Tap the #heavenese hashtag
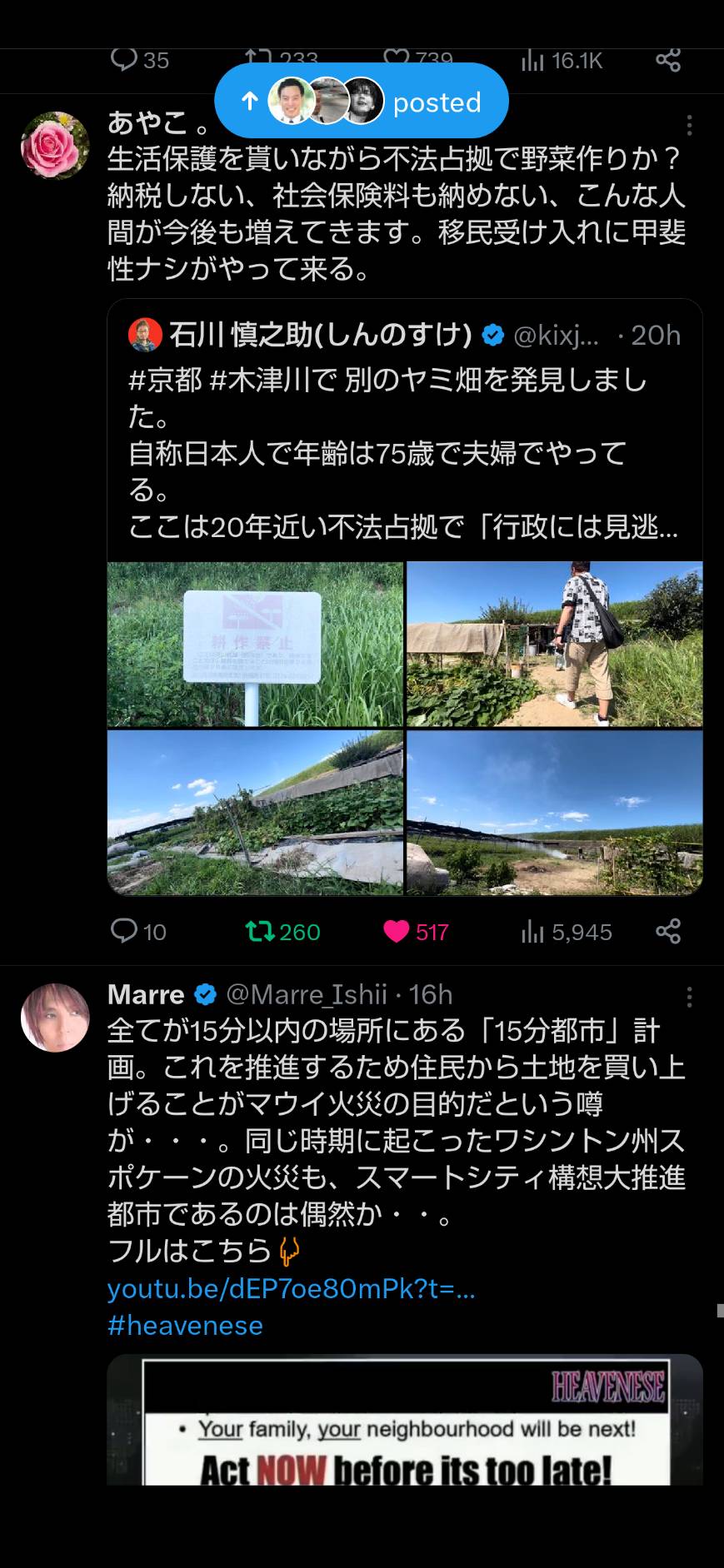This screenshot has height=1568, width=724. 185,1326
